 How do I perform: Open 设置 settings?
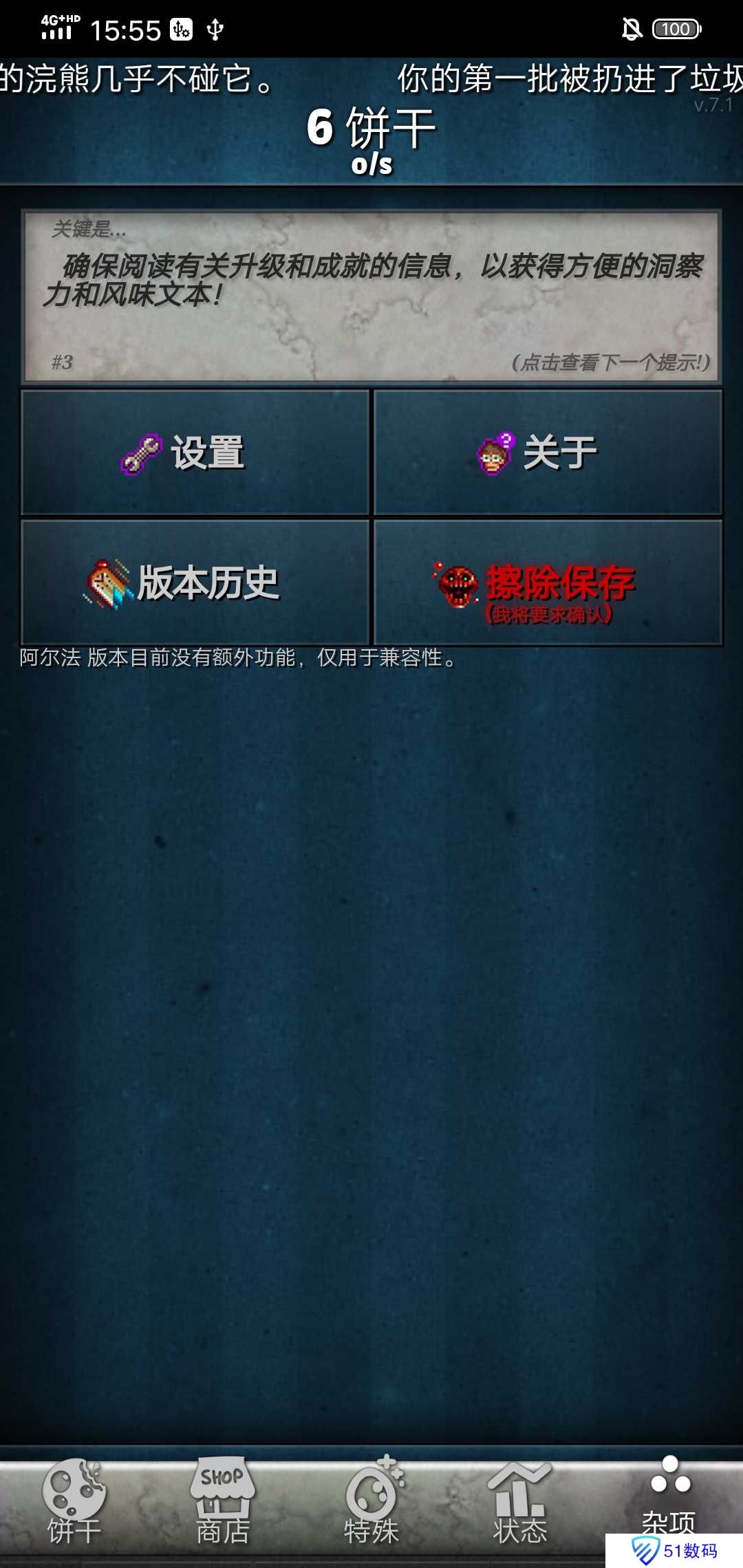(195, 453)
